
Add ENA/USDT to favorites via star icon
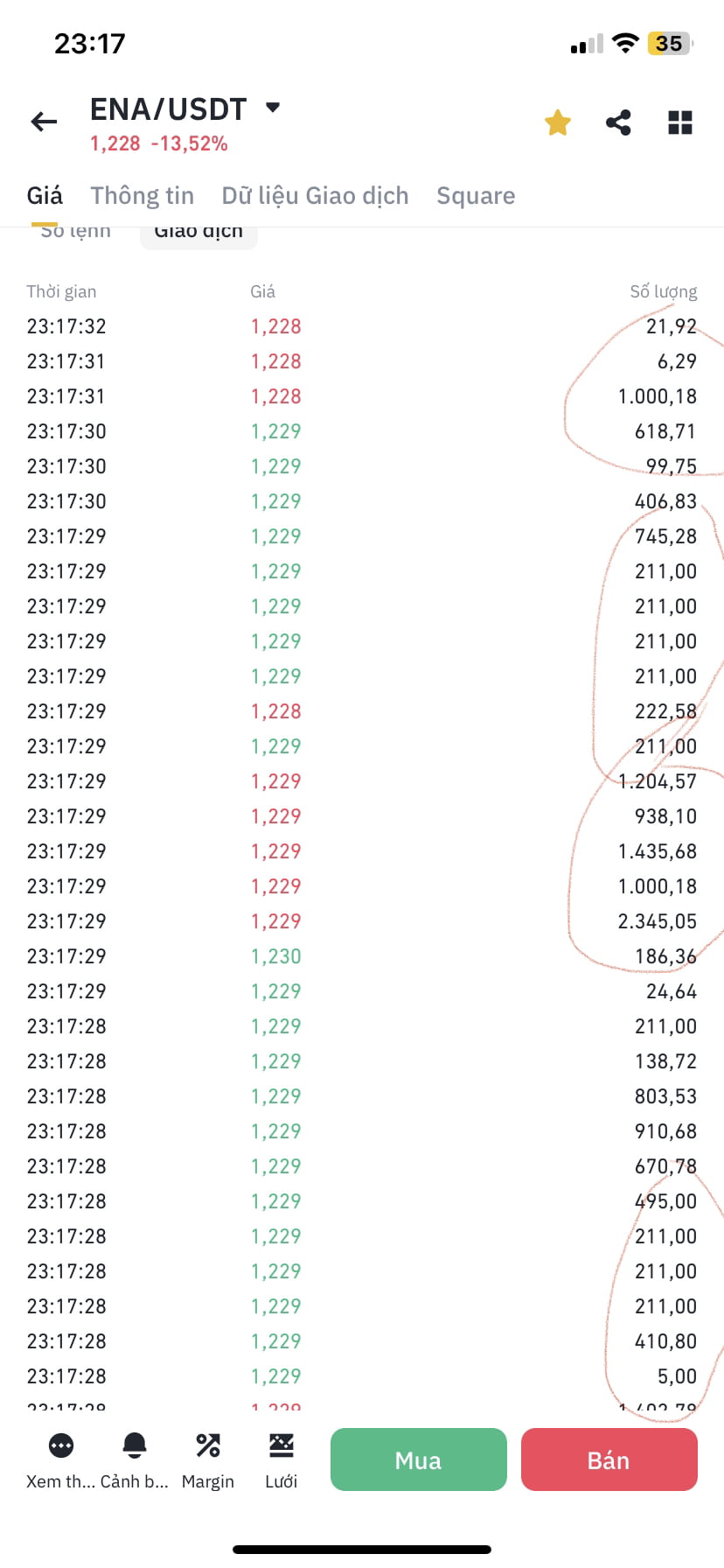pyautogui.click(x=557, y=122)
